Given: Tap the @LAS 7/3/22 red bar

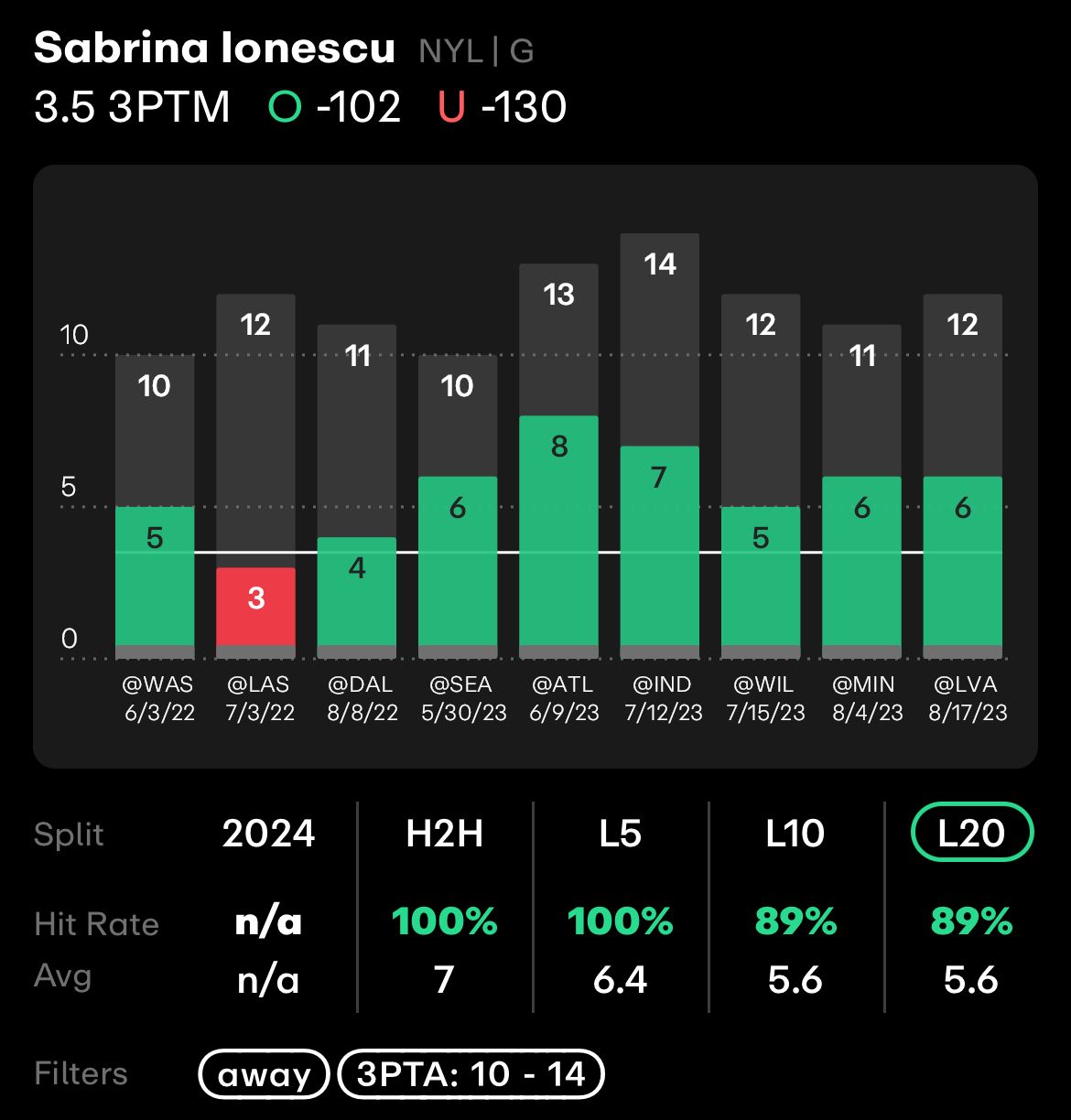Looking at the screenshot, I should click(x=255, y=606).
